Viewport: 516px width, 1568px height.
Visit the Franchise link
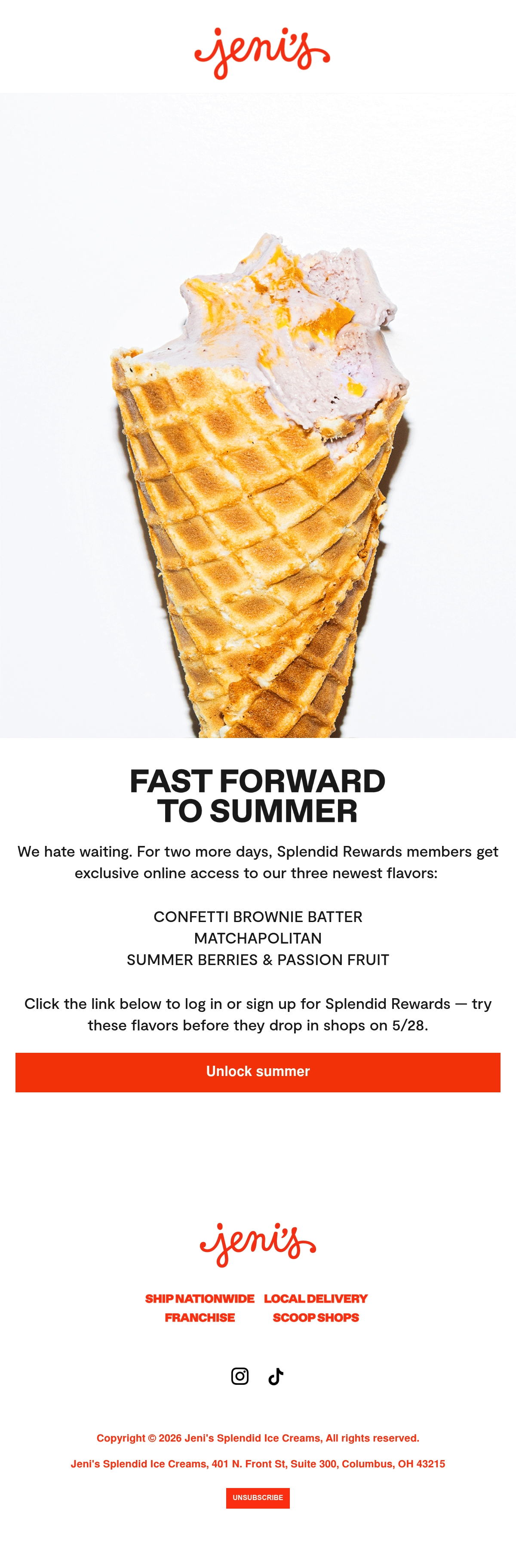point(200,1317)
